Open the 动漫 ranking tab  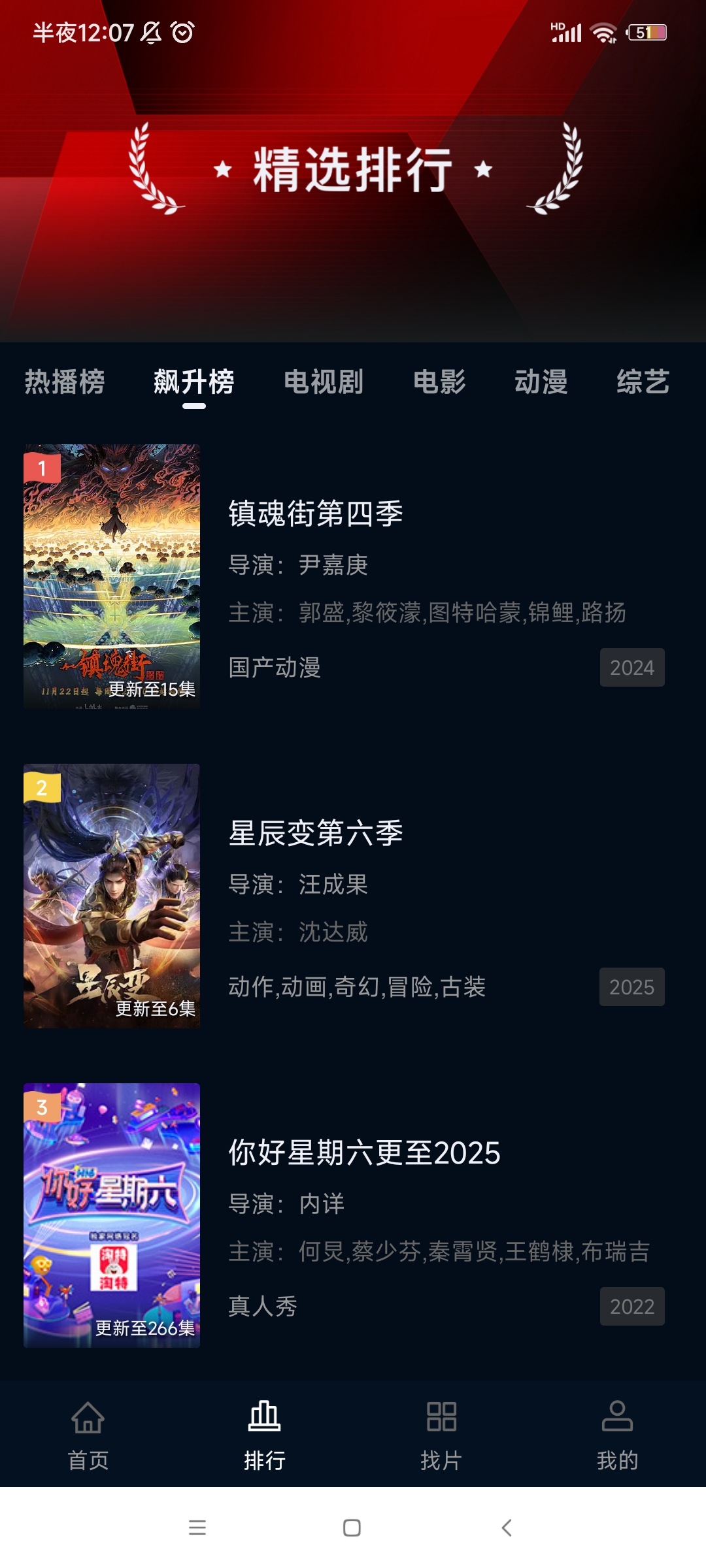tap(541, 382)
